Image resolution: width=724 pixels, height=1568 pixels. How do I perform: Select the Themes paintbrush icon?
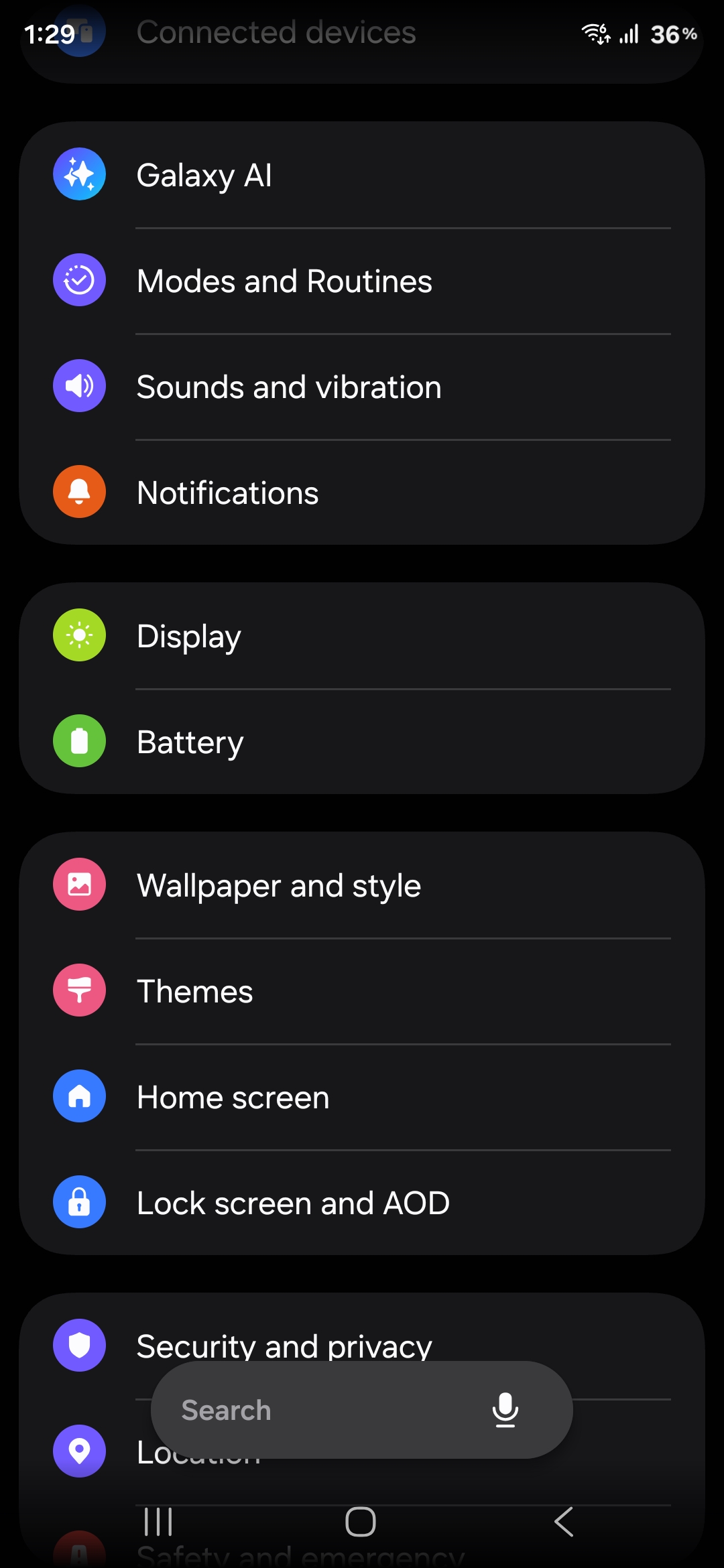[79, 991]
